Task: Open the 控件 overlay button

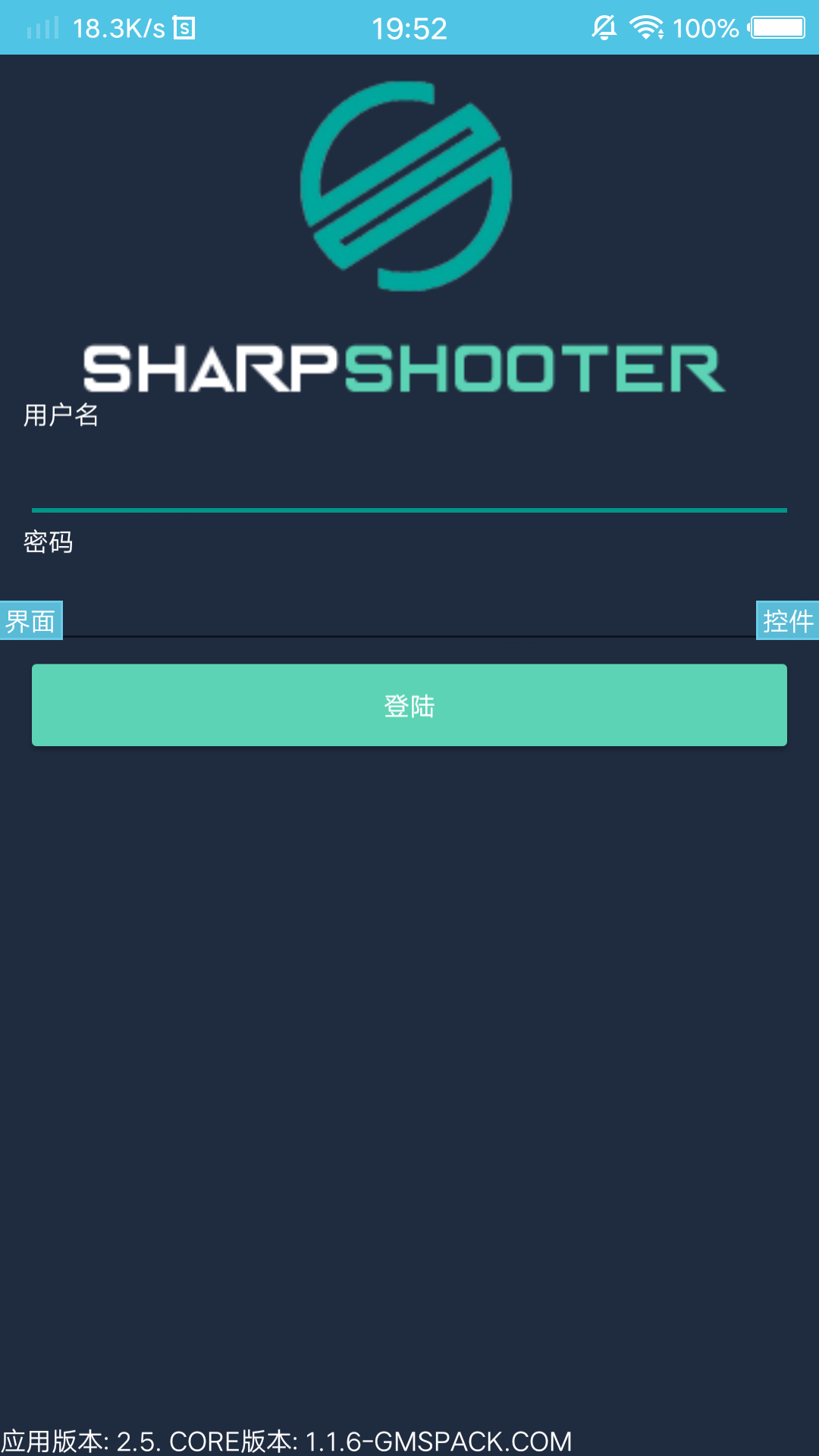Action: (x=788, y=621)
